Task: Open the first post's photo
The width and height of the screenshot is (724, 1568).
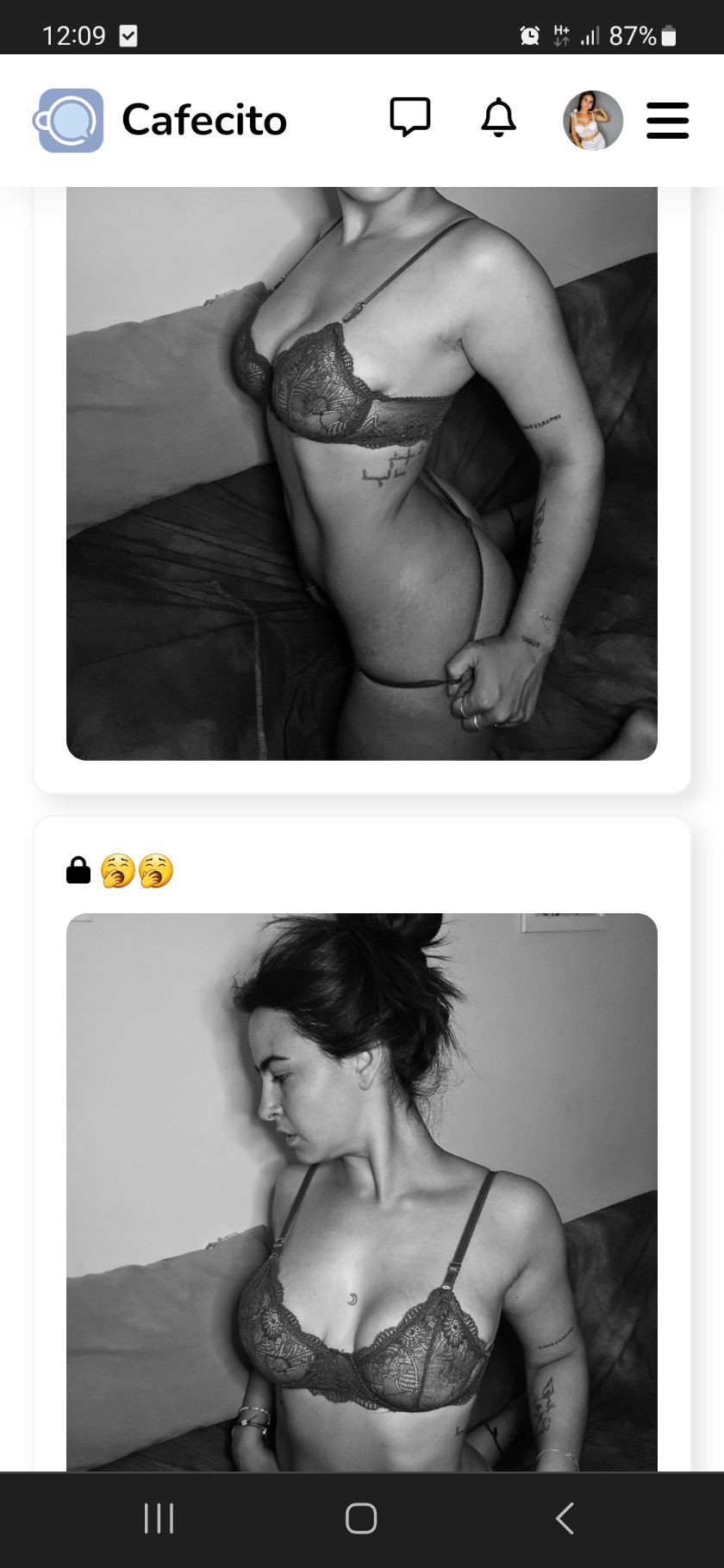Action: pos(361,472)
